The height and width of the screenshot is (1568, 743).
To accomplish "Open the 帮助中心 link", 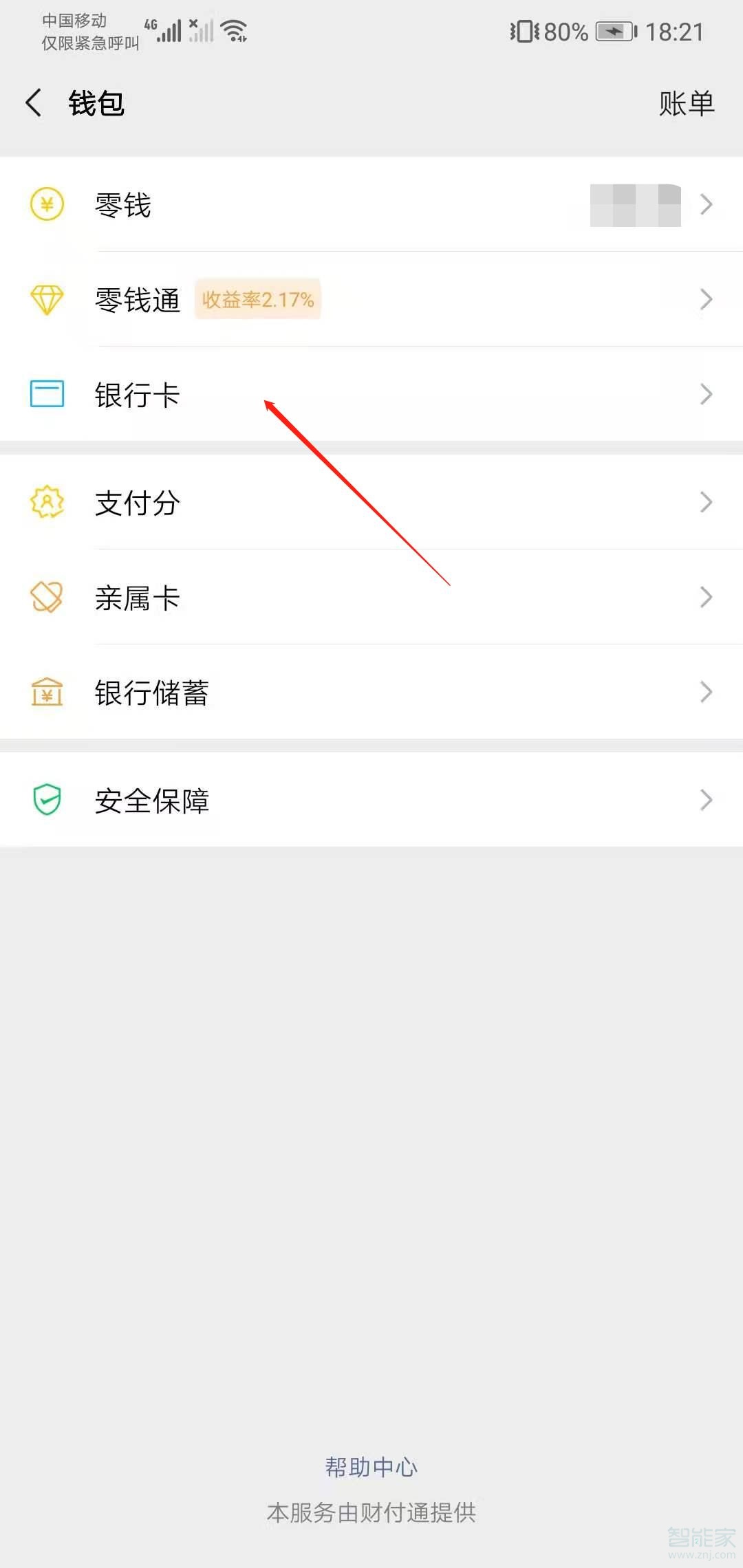I will pos(371,1466).
